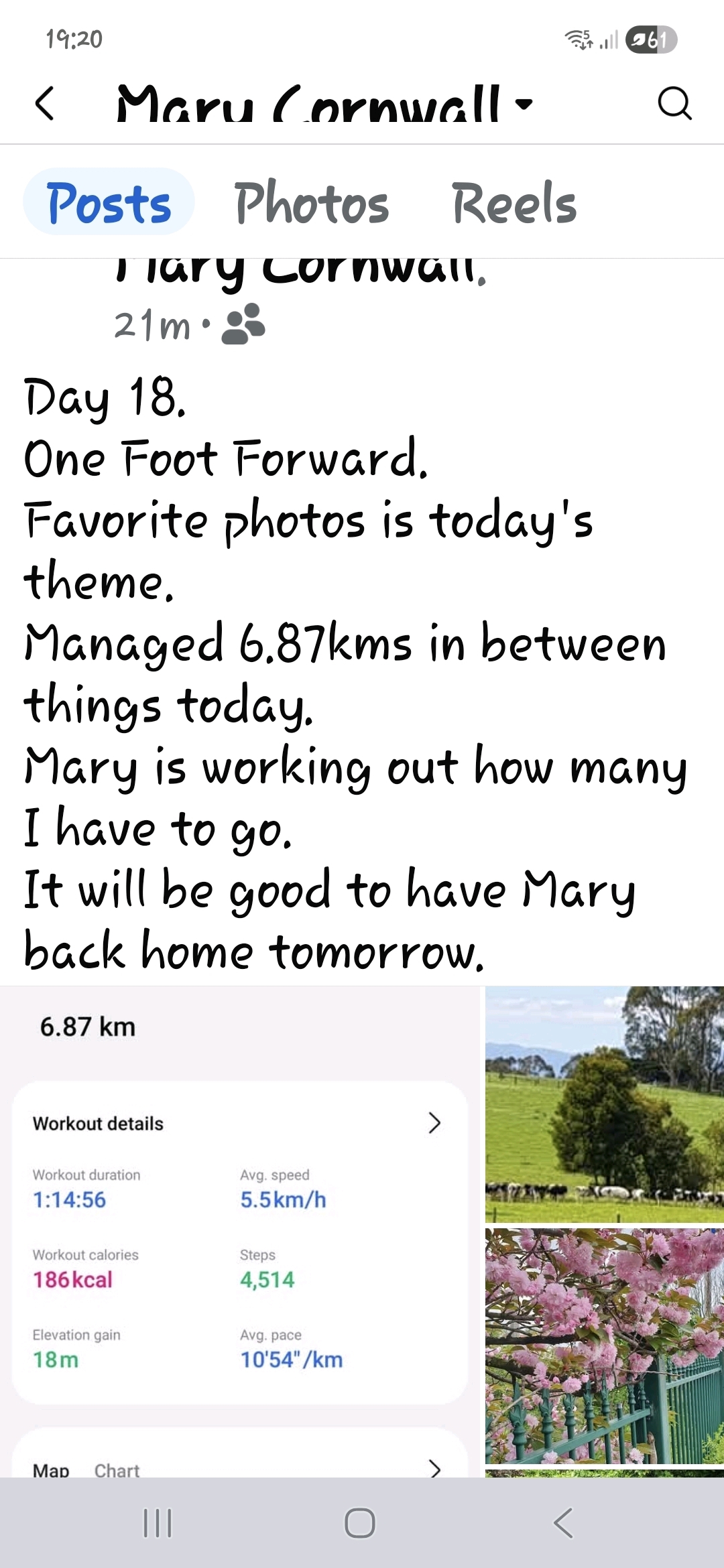
Task: Switch to the Photos tab
Action: (x=311, y=203)
